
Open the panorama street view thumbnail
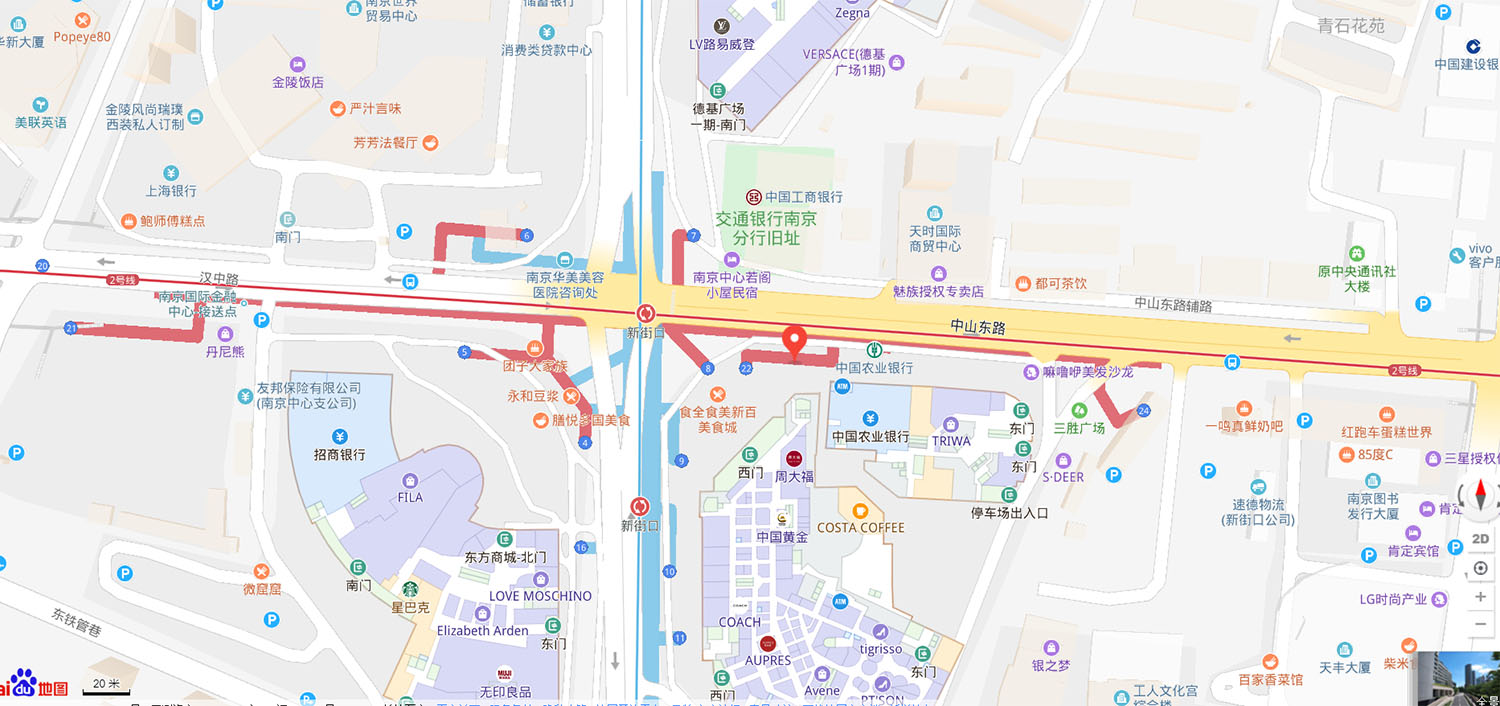pos(1459,679)
